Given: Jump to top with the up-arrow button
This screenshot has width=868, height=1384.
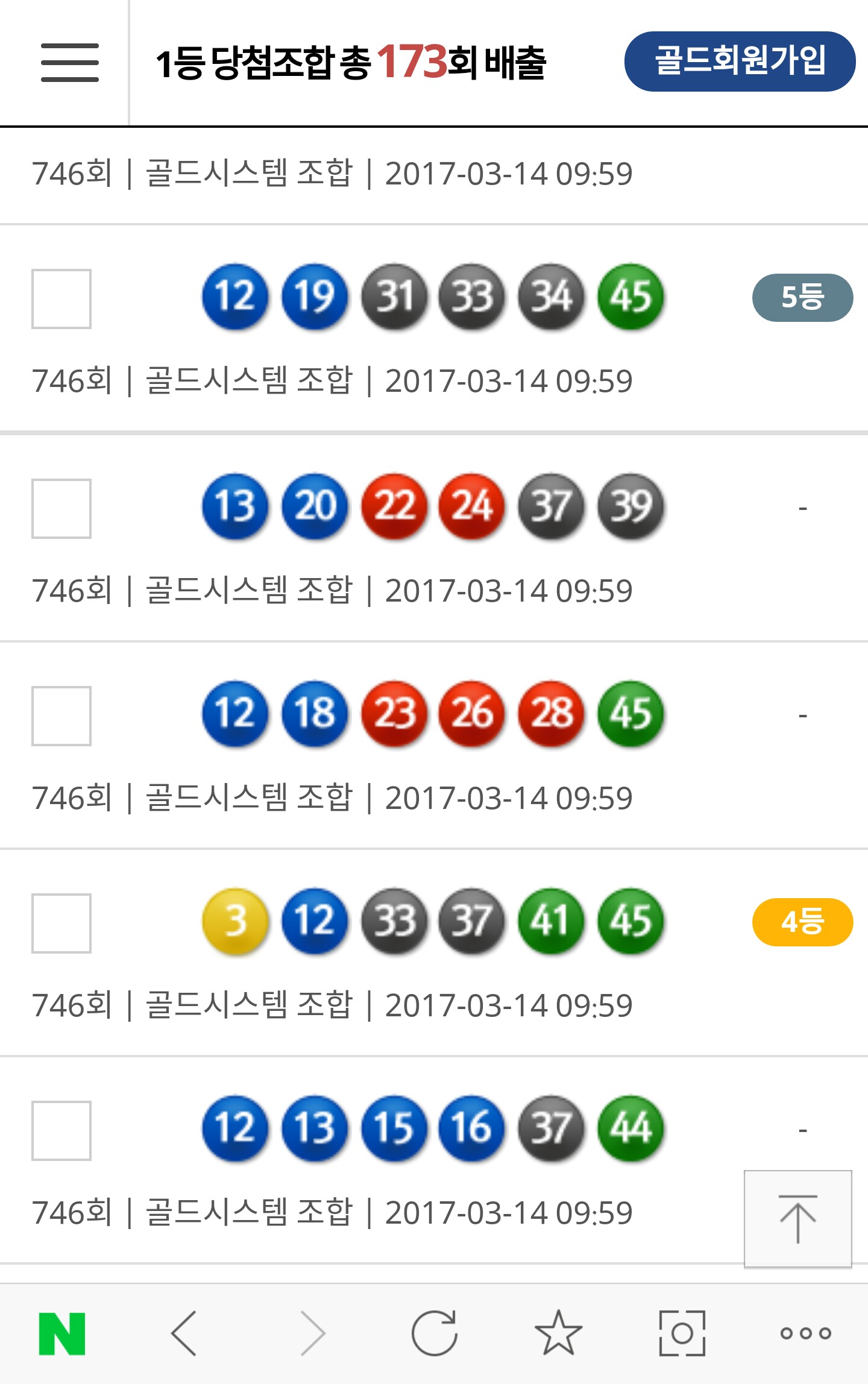Looking at the screenshot, I should tap(797, 1219).
